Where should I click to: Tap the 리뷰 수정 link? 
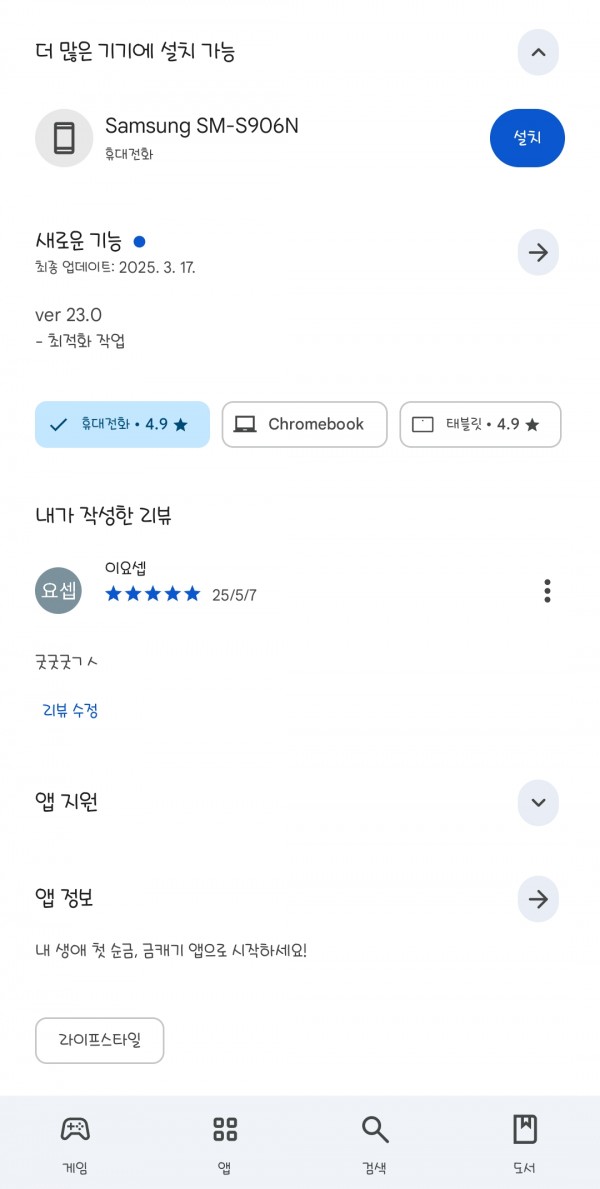click(x=70, y=711)
